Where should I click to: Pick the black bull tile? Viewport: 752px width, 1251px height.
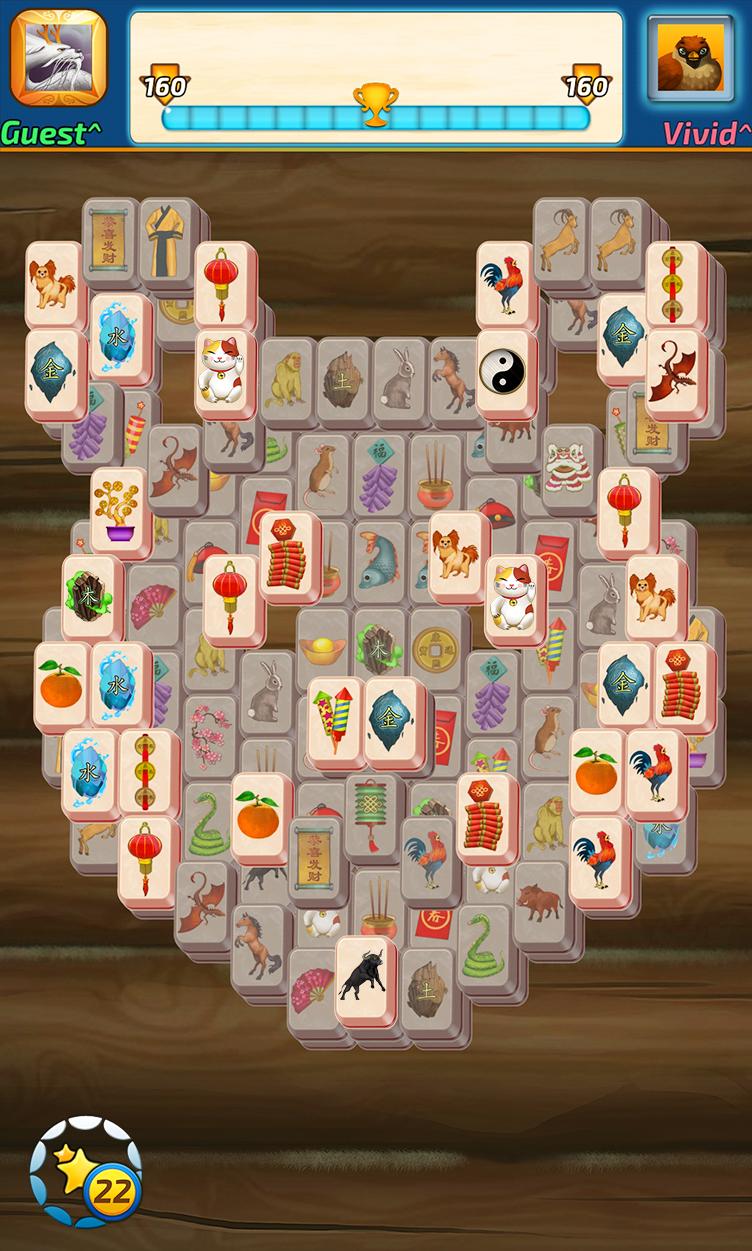coord(365,978)
